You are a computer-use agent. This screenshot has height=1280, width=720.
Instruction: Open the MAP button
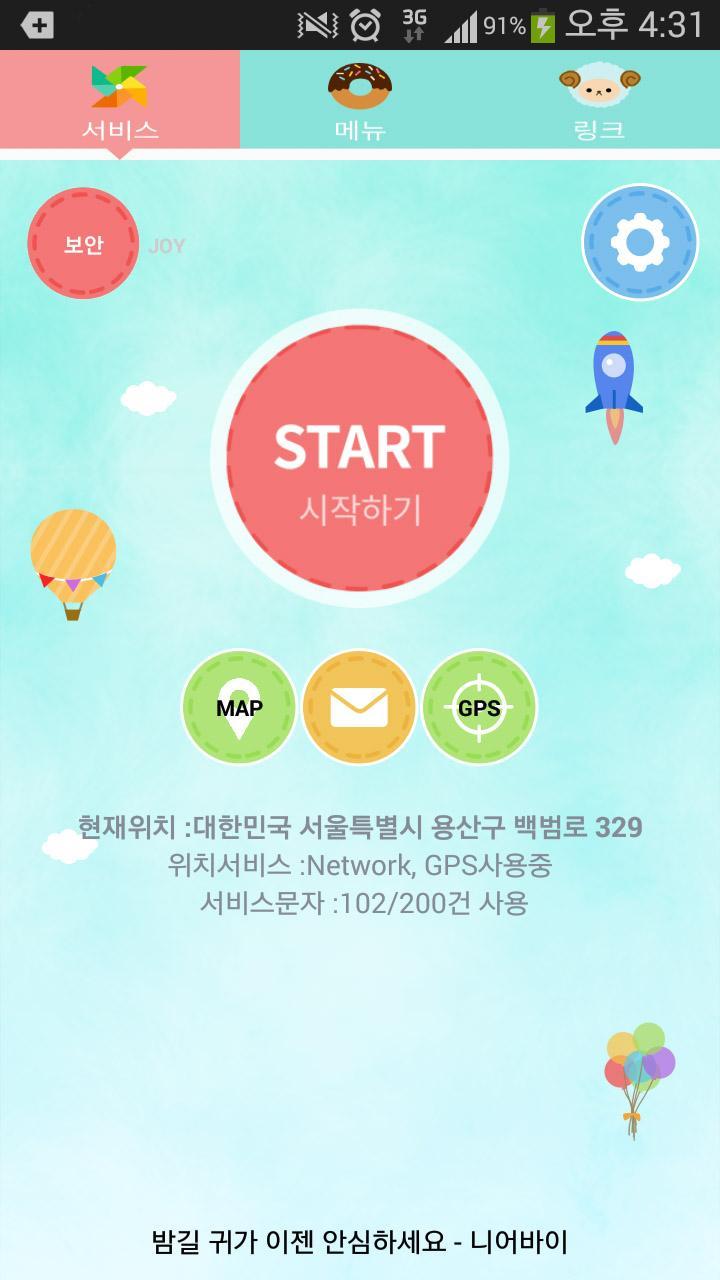tap(239, 708)
